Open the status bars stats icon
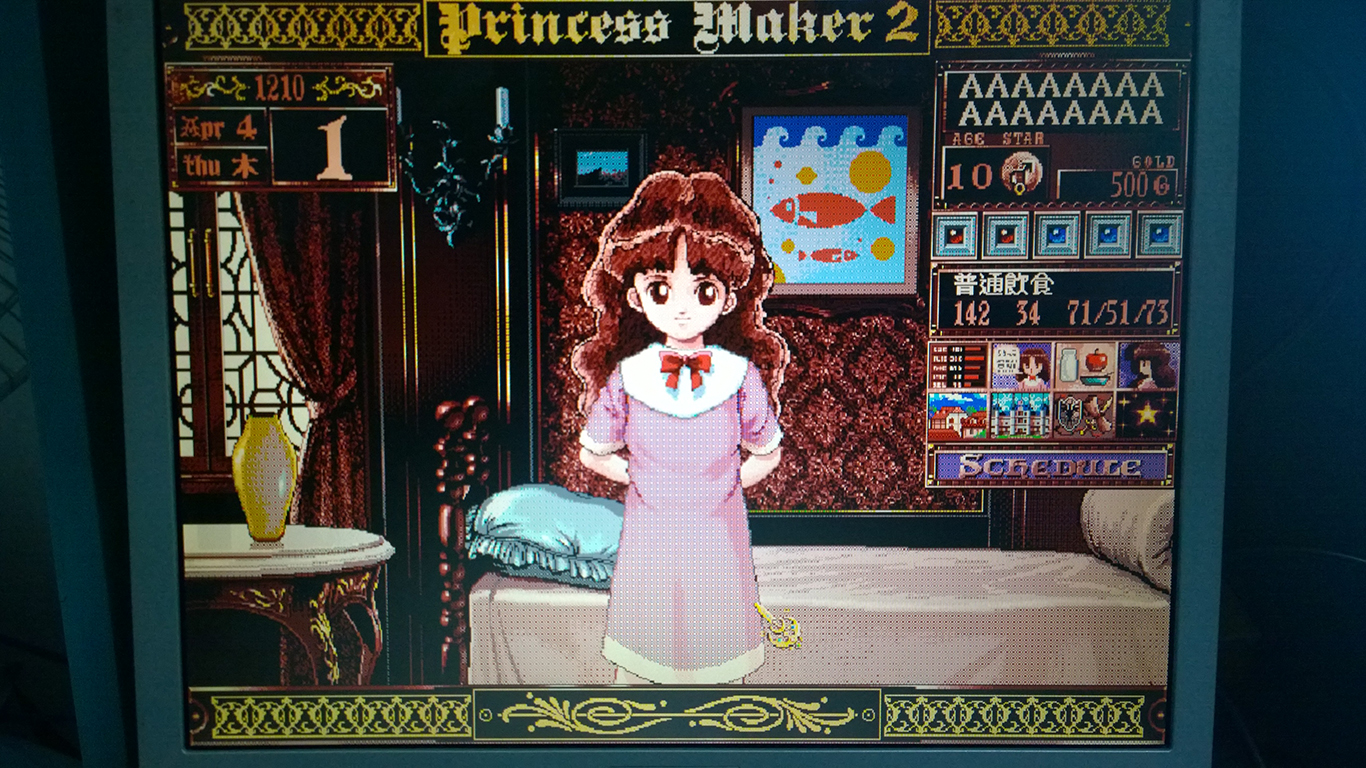The image size is (1366, 768). pyautogui.click(x=958, y=366)
